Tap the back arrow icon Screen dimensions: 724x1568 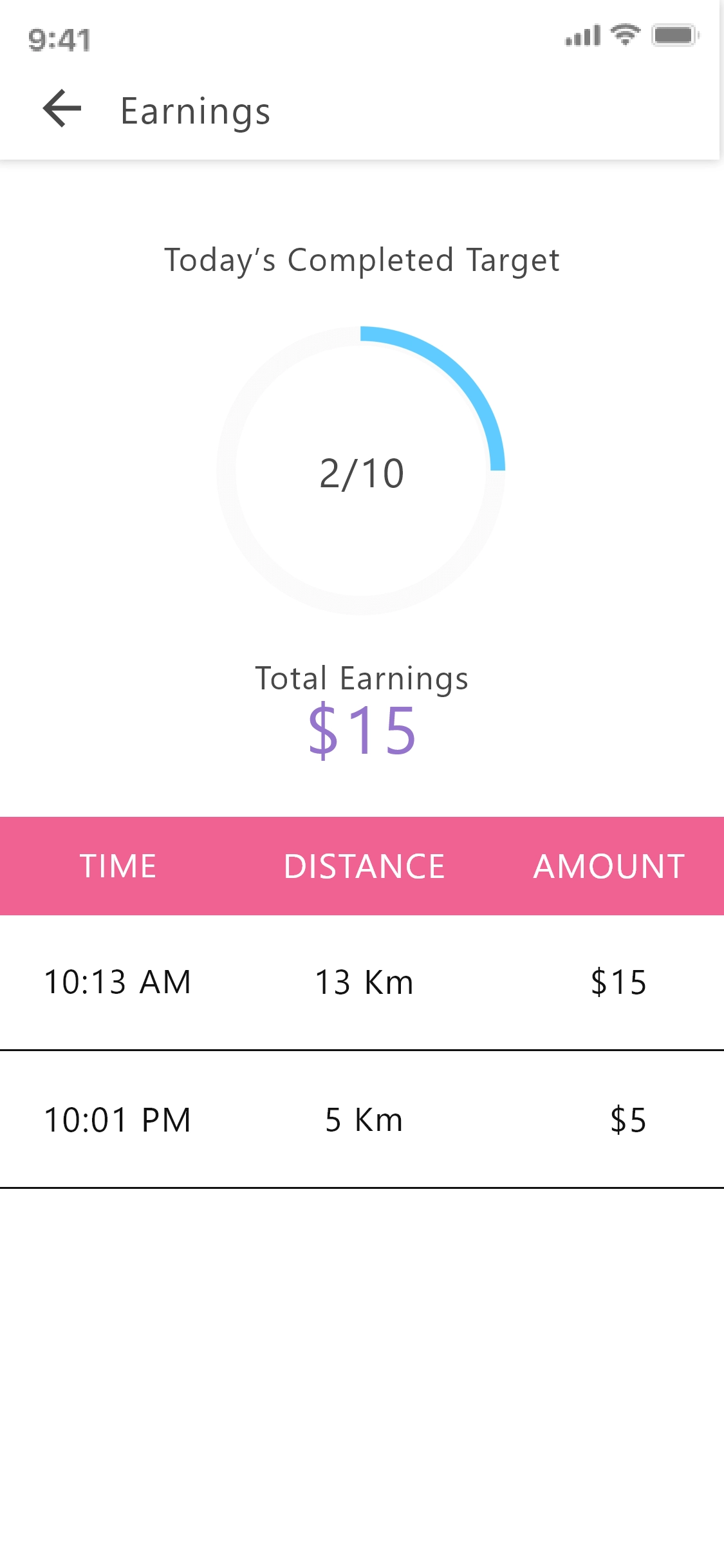point(62,111)
